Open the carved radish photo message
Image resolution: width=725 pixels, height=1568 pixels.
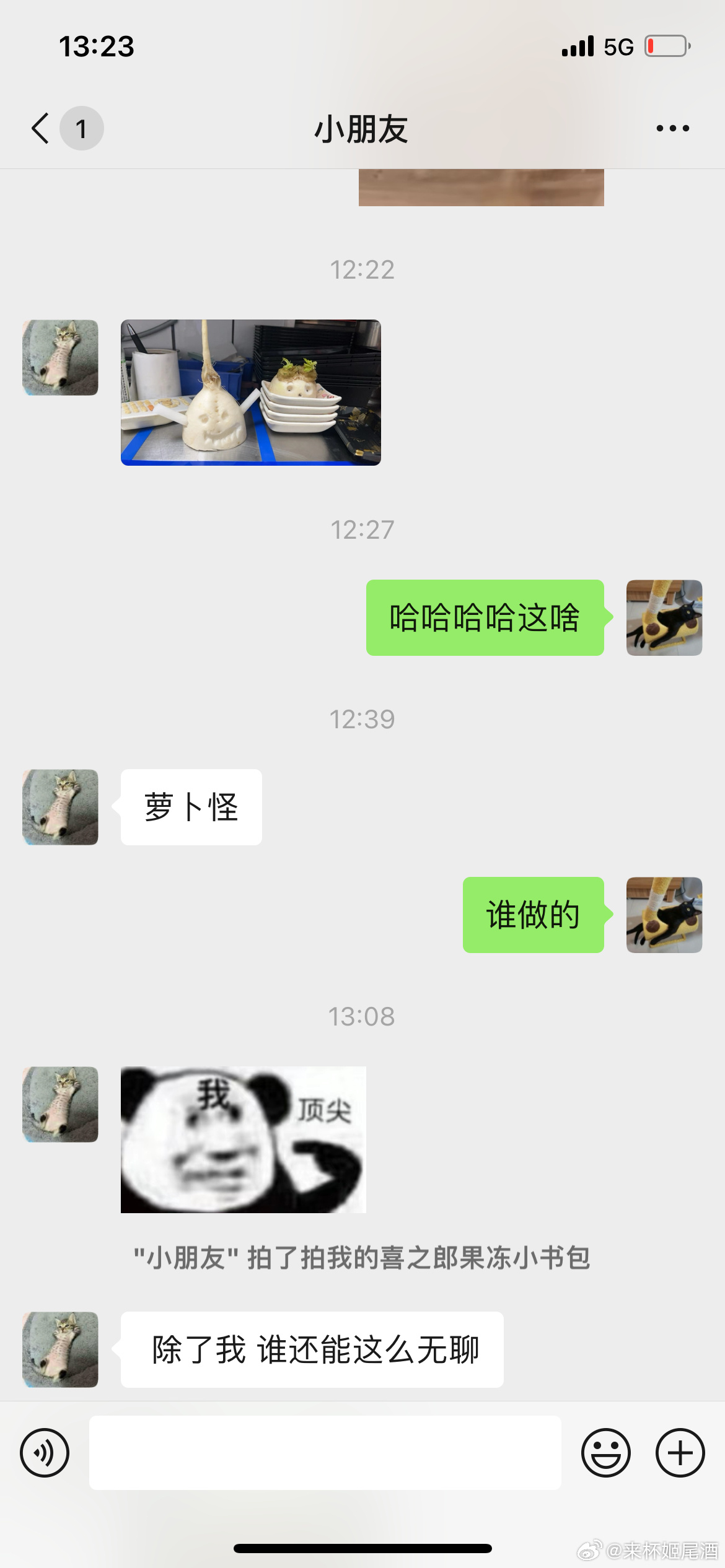[x=250, y=392]
